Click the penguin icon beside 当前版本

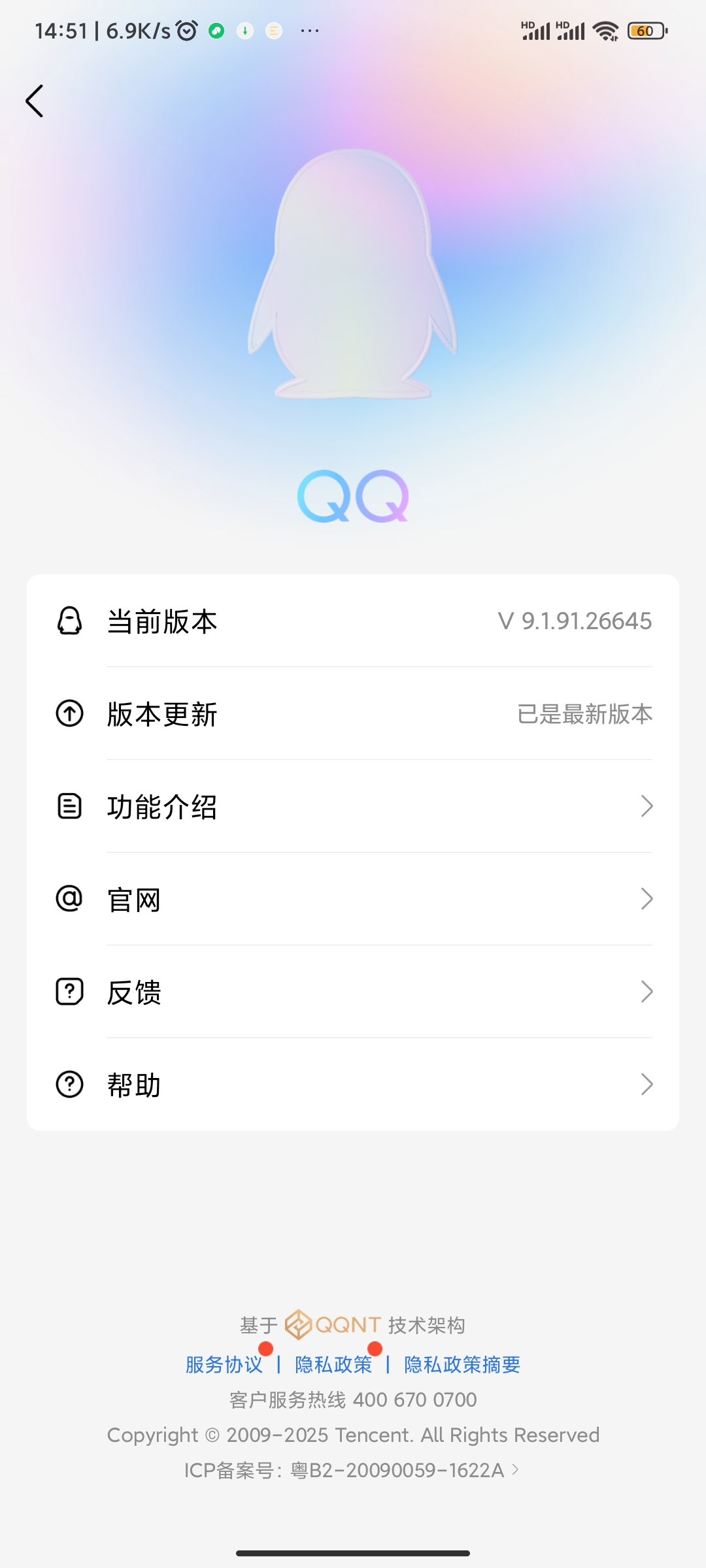point(69,621)
